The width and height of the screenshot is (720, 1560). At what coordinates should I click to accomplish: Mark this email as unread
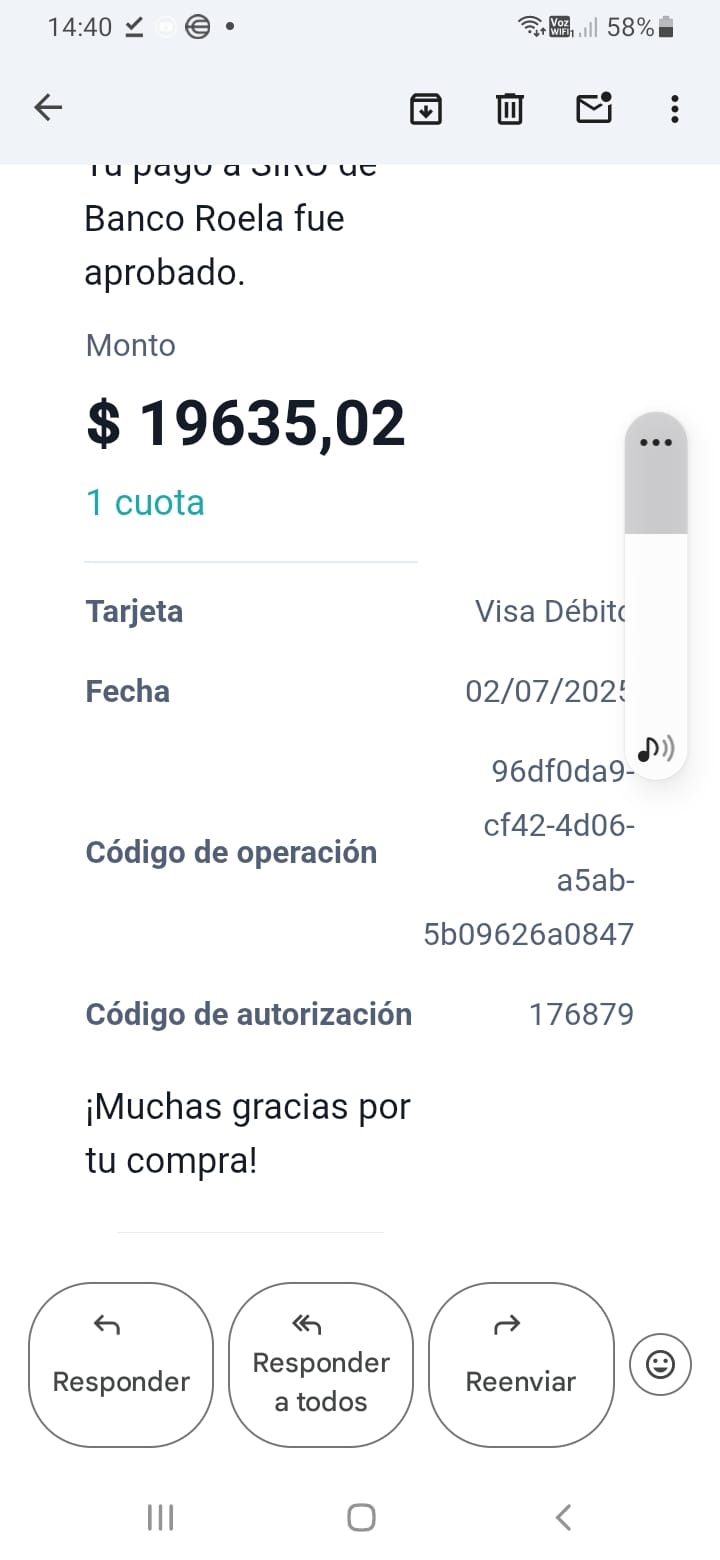click(x=594, y=108)
